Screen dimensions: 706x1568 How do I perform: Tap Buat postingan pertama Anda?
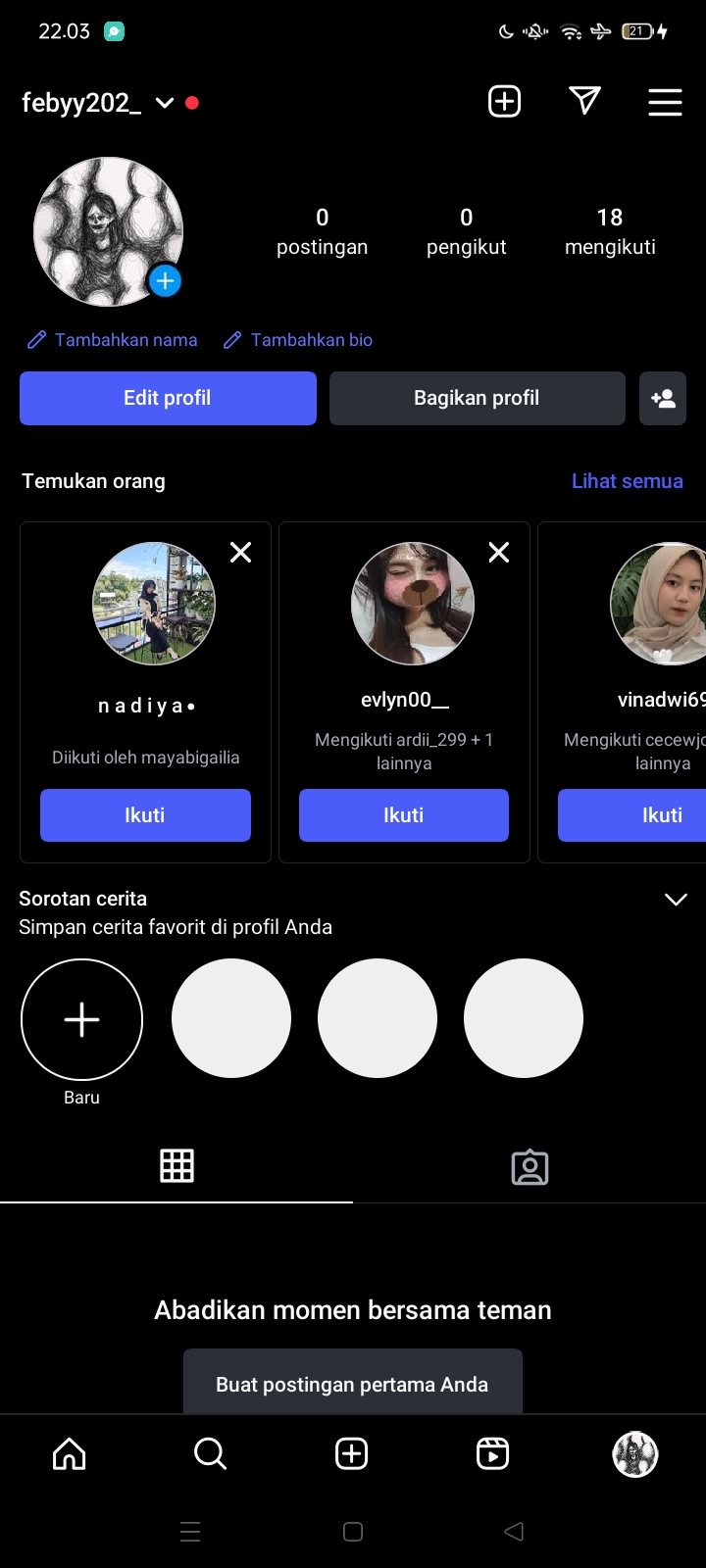click(x=352, y=1383)
